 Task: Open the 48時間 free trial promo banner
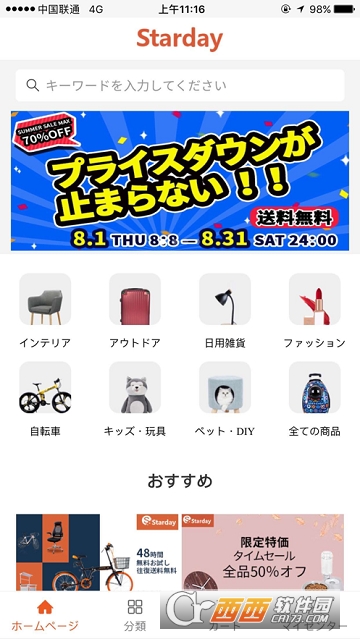pyautogui.click(x=97, y=552)
